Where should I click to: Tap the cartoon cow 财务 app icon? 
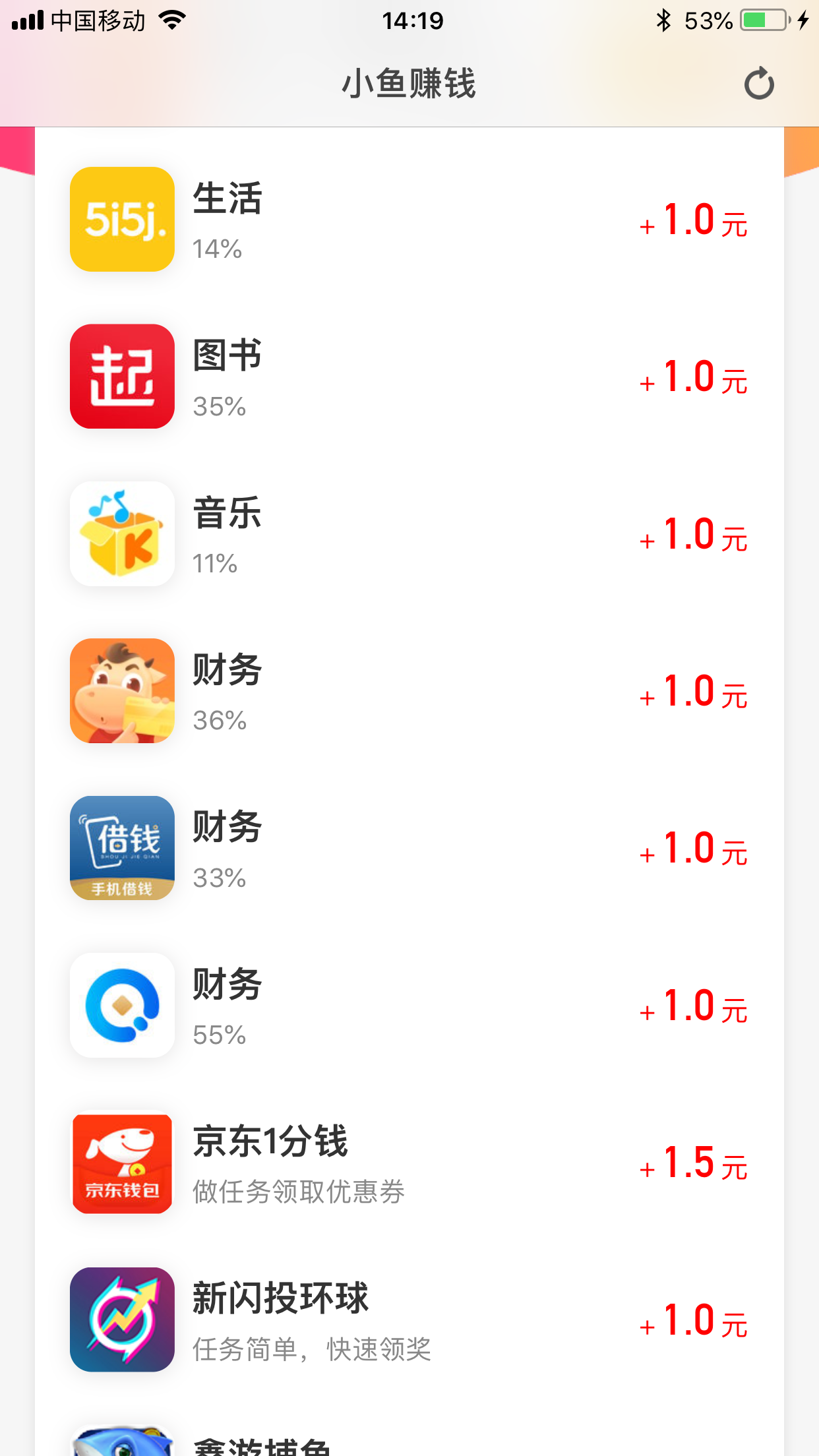click(121, 690)
